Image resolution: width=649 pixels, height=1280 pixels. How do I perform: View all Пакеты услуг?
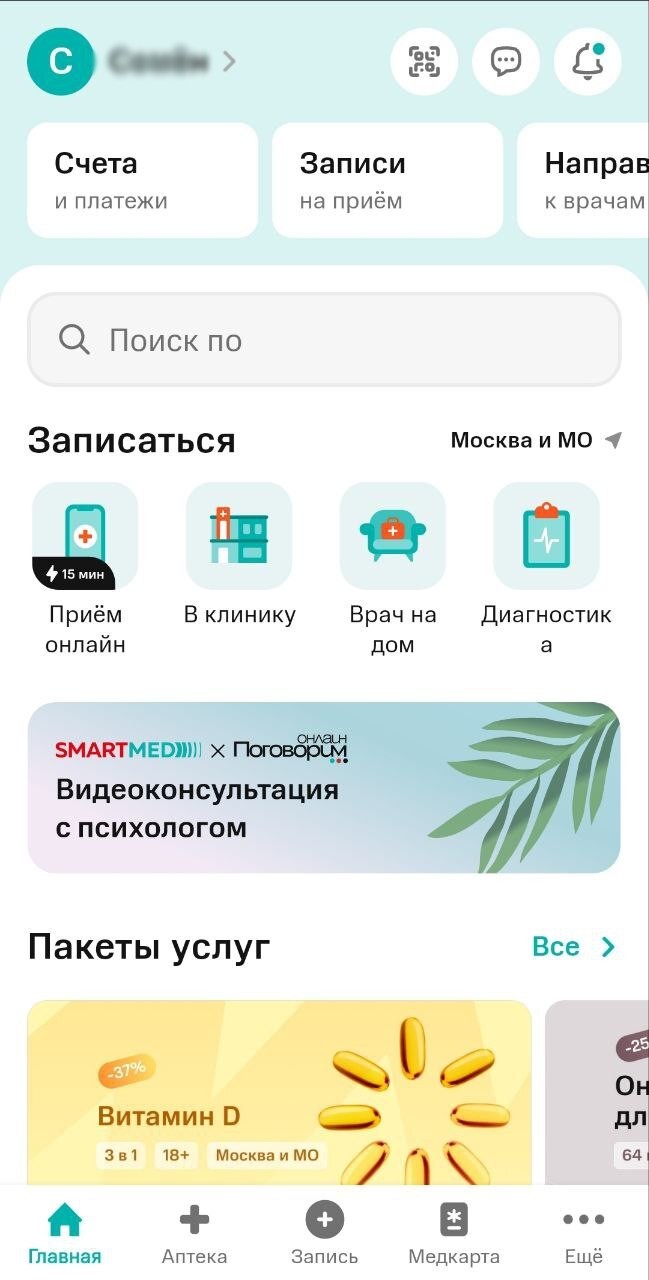574,946
